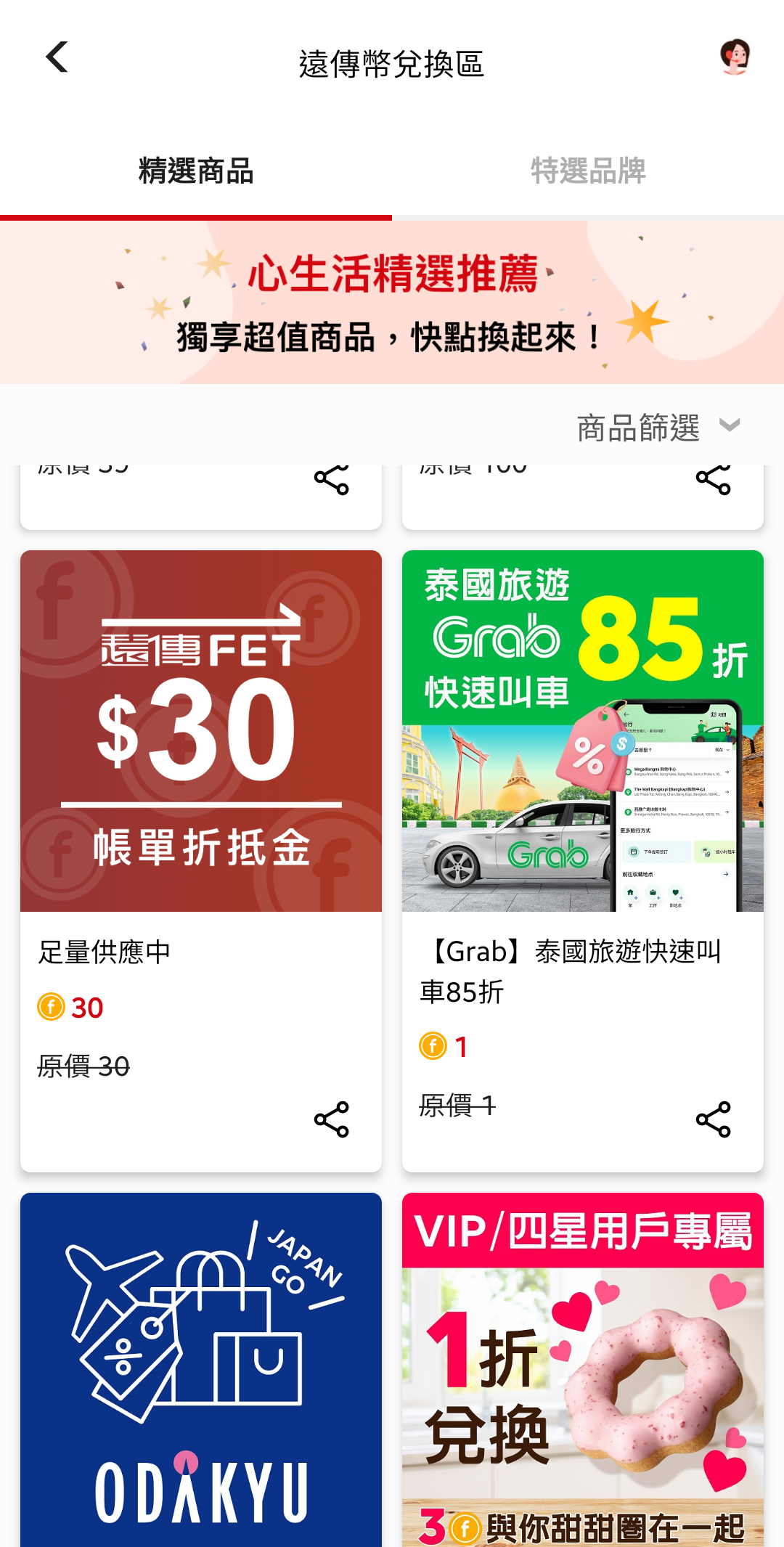Share the $30 帳單折抵金 item
This screenshot has width=784, height=1547.
(332, 1119)
